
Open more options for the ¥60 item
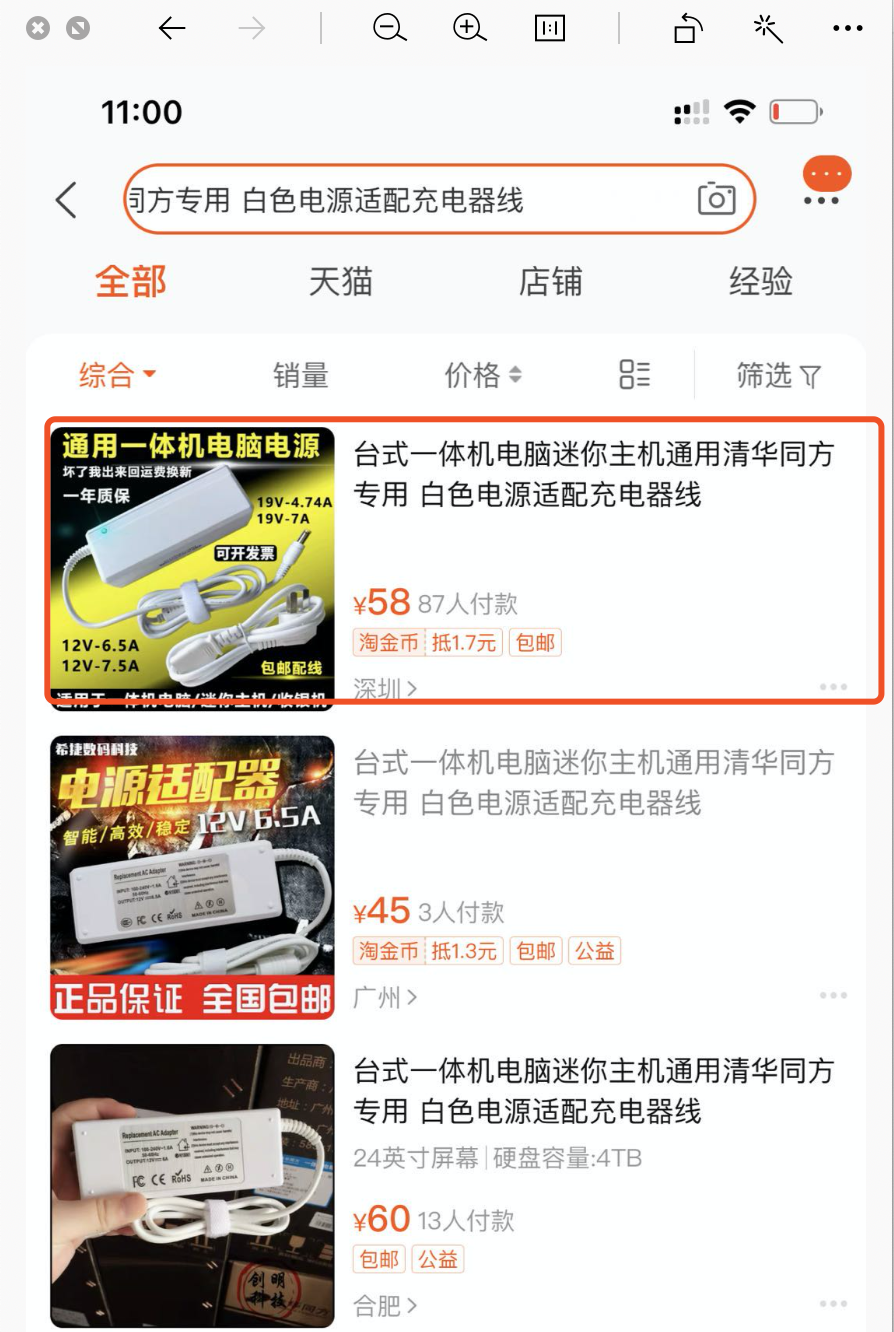(833, 1304)
